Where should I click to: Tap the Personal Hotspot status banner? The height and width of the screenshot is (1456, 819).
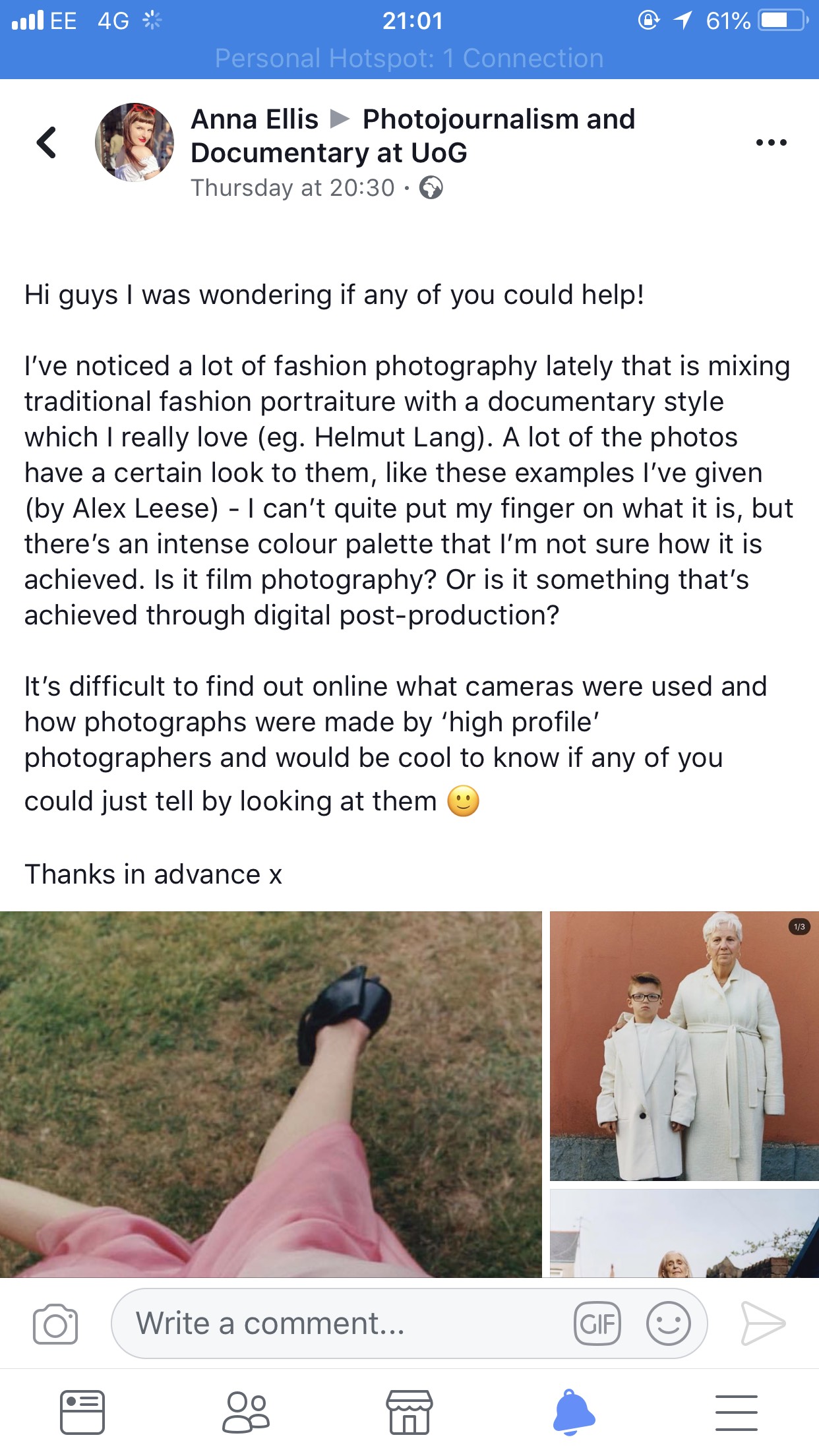click(x=409, y=58)
